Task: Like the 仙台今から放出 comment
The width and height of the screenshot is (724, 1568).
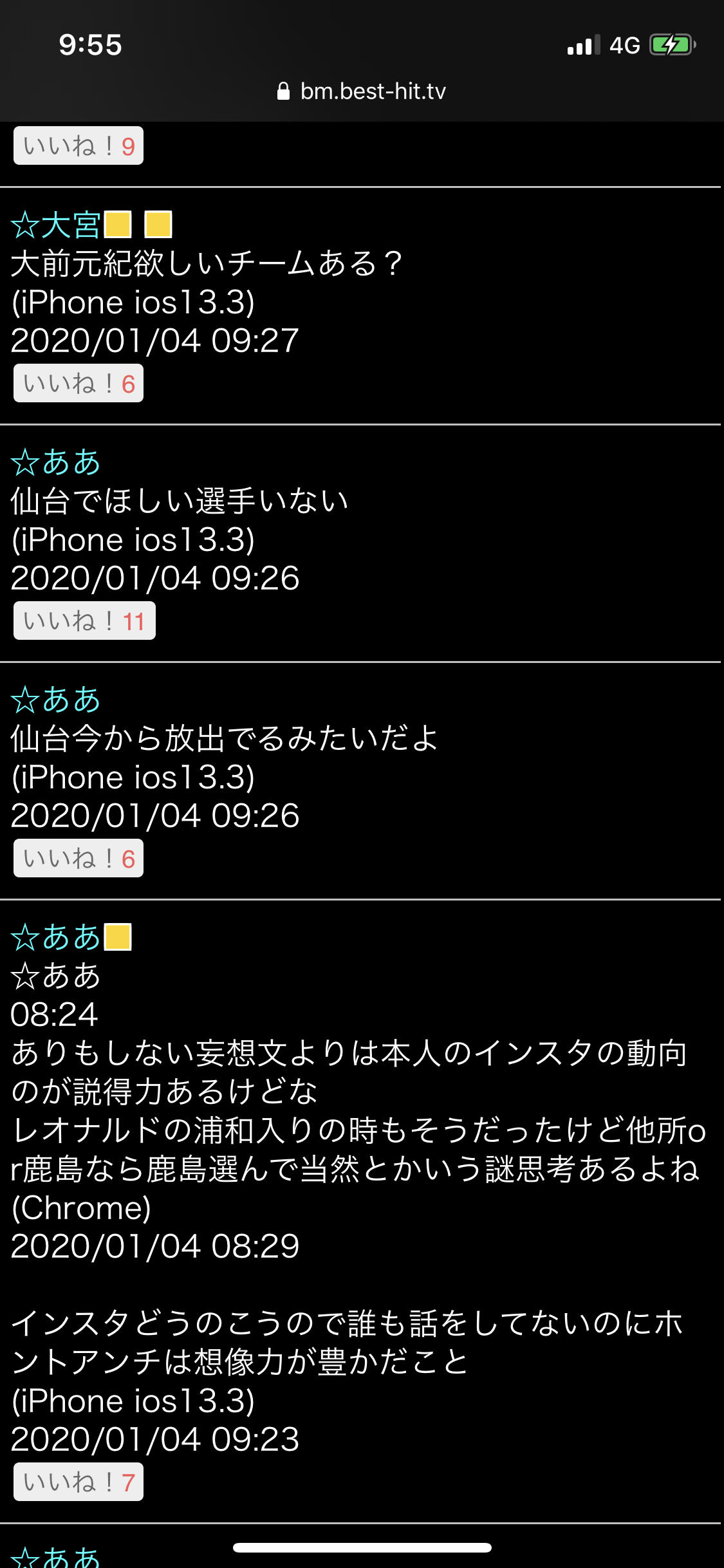Action: (79, 859)
